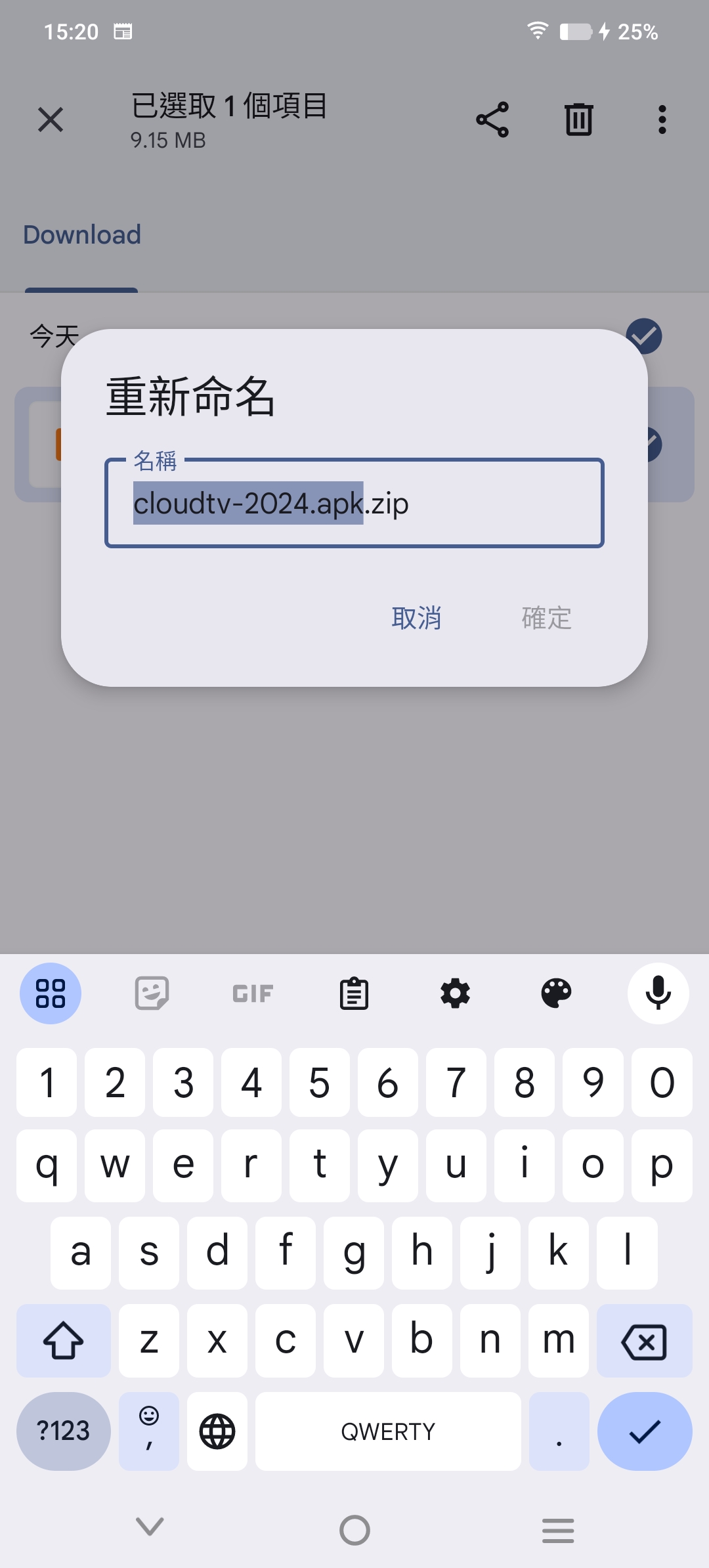Tap 確定 to confirm the rename
The height and width of the screenshot is (1568, 709).
coord(546,618)
